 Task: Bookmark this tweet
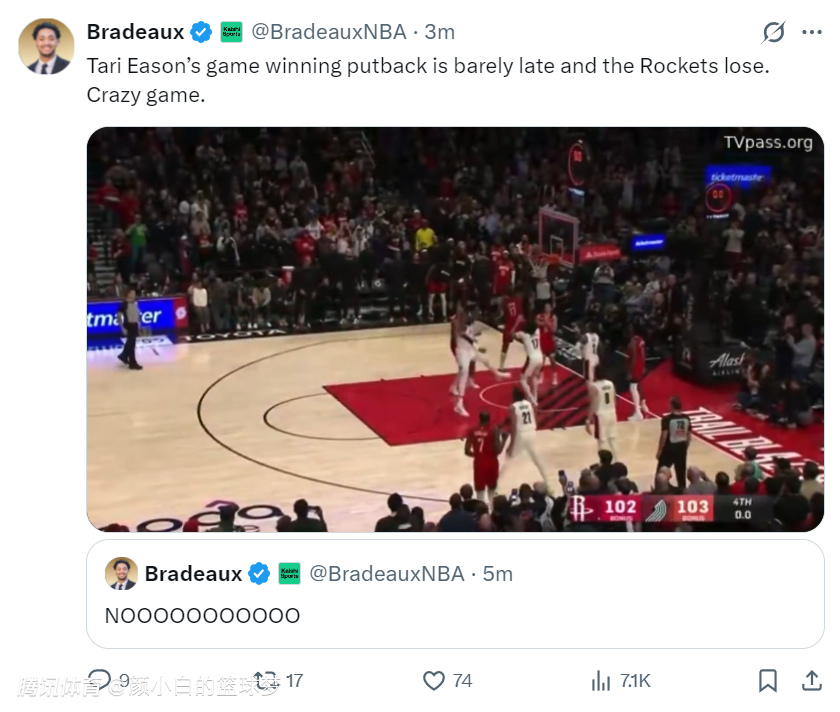(767, 681)
